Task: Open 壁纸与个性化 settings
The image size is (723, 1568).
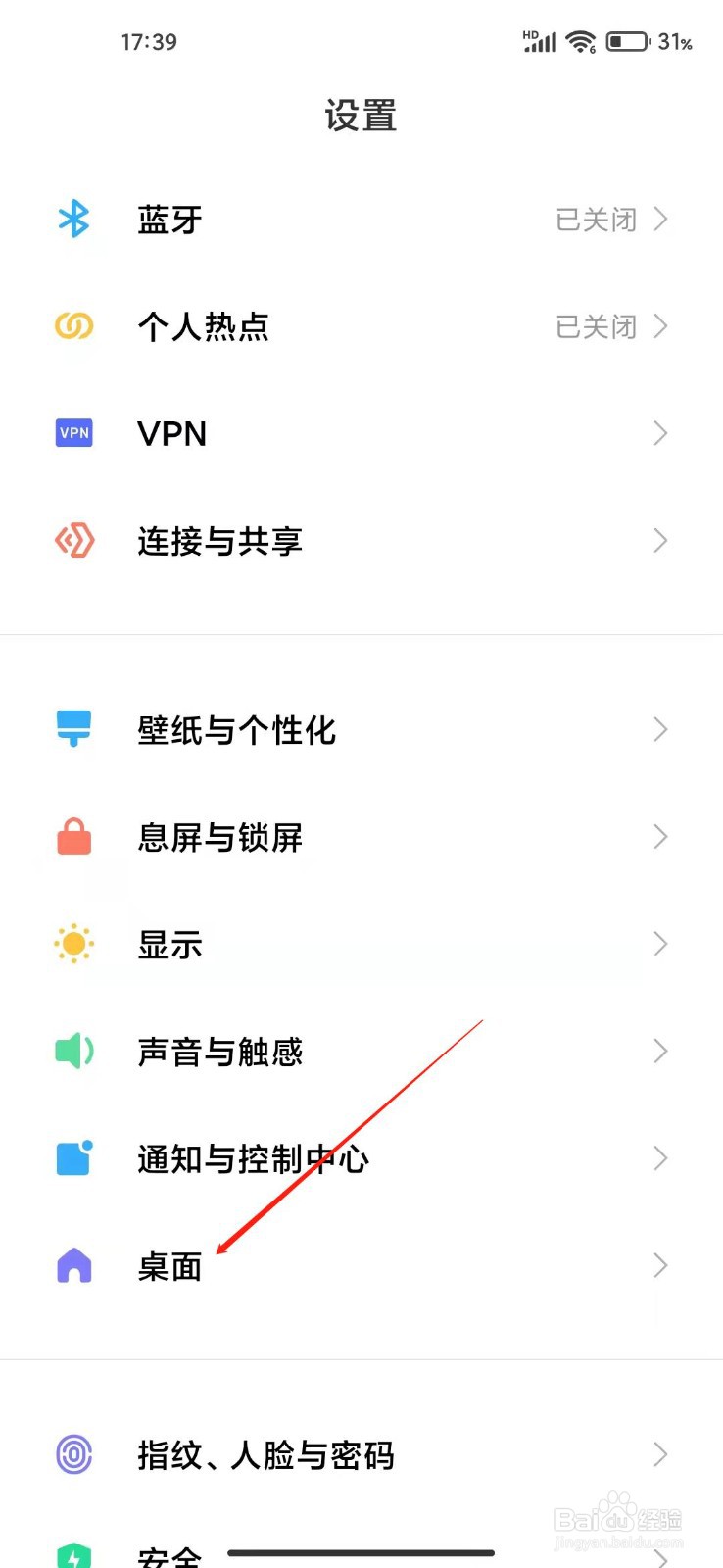Action: tap(361, 730)
